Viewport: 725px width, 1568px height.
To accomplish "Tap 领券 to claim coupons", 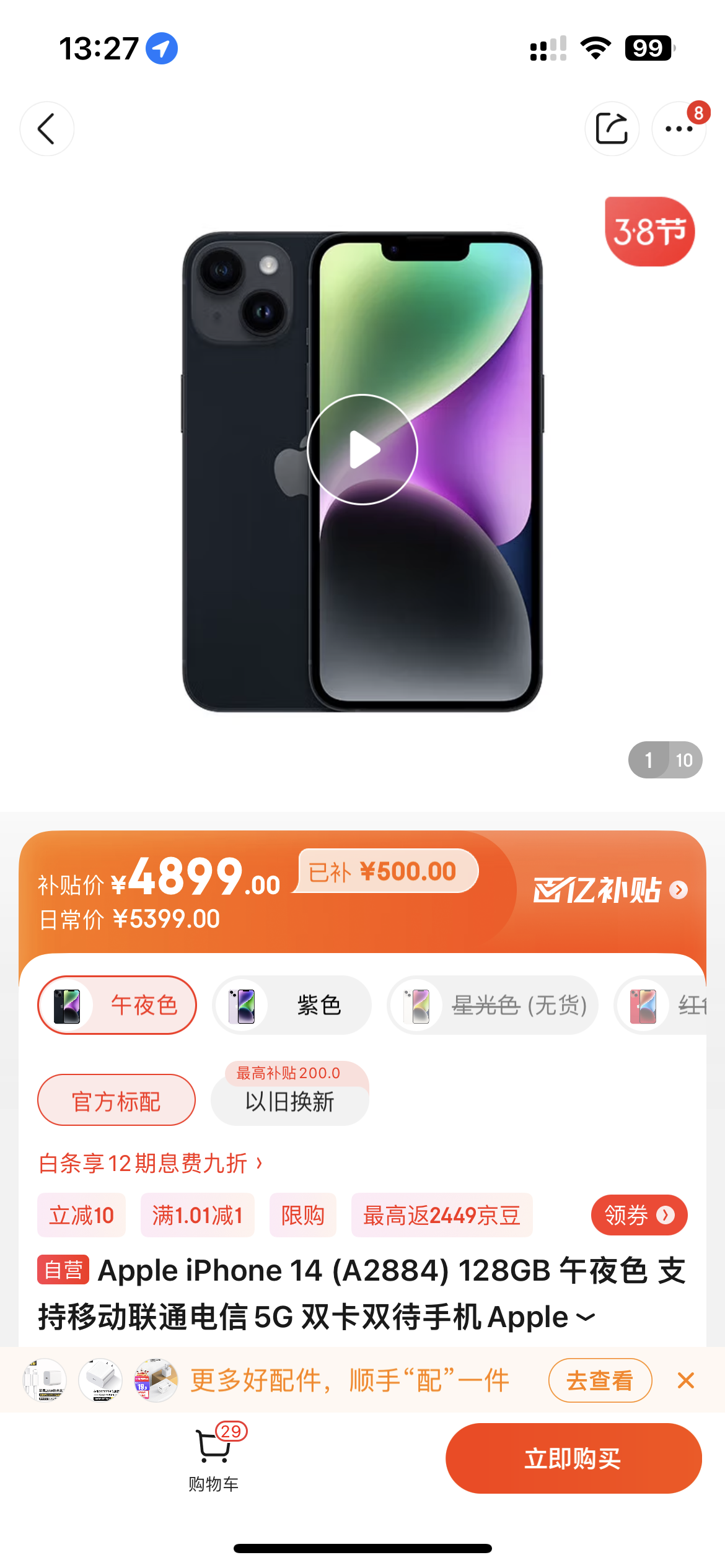I will coord(639,1215).
